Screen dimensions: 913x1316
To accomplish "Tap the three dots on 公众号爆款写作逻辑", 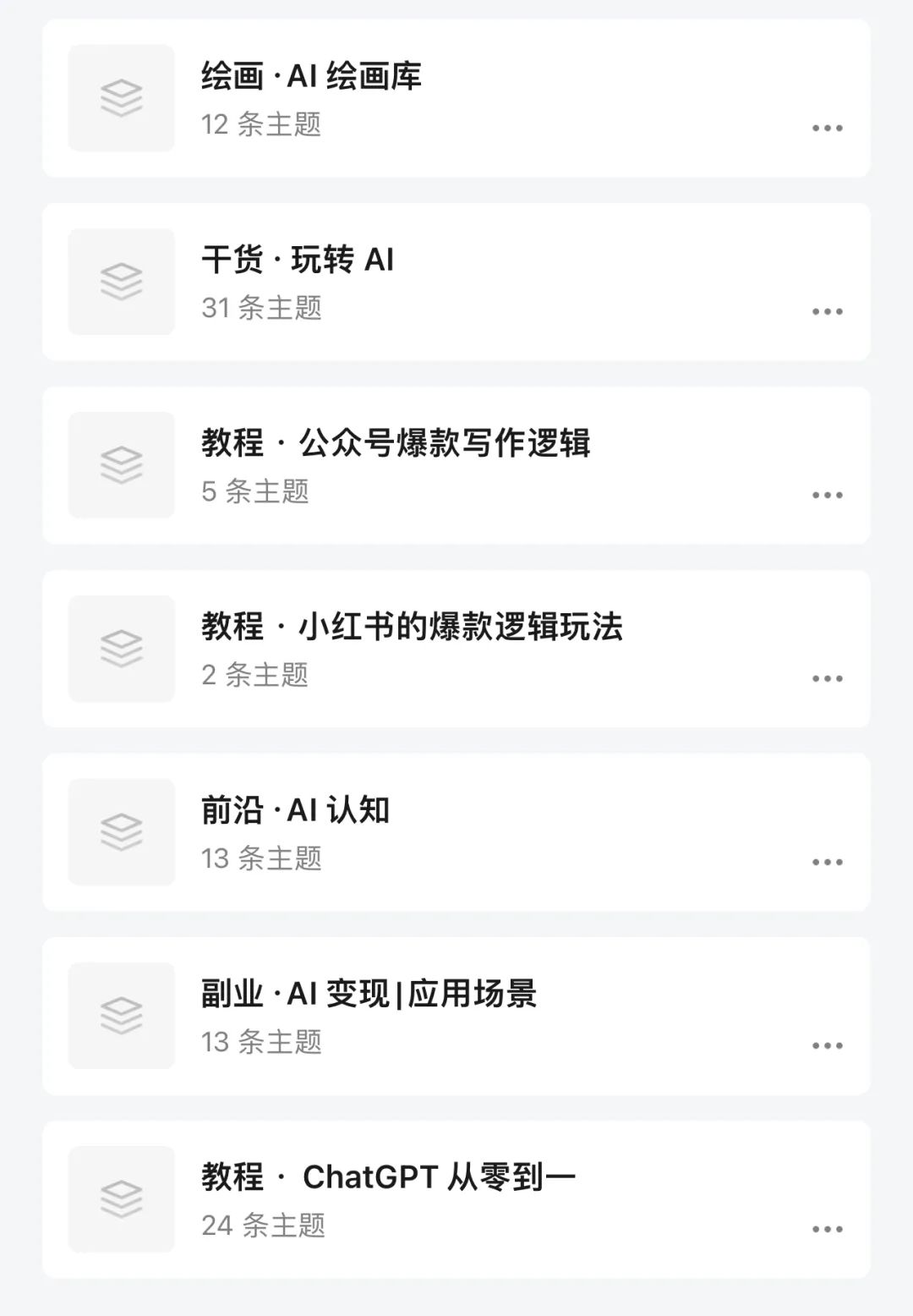I will point(827,496).
